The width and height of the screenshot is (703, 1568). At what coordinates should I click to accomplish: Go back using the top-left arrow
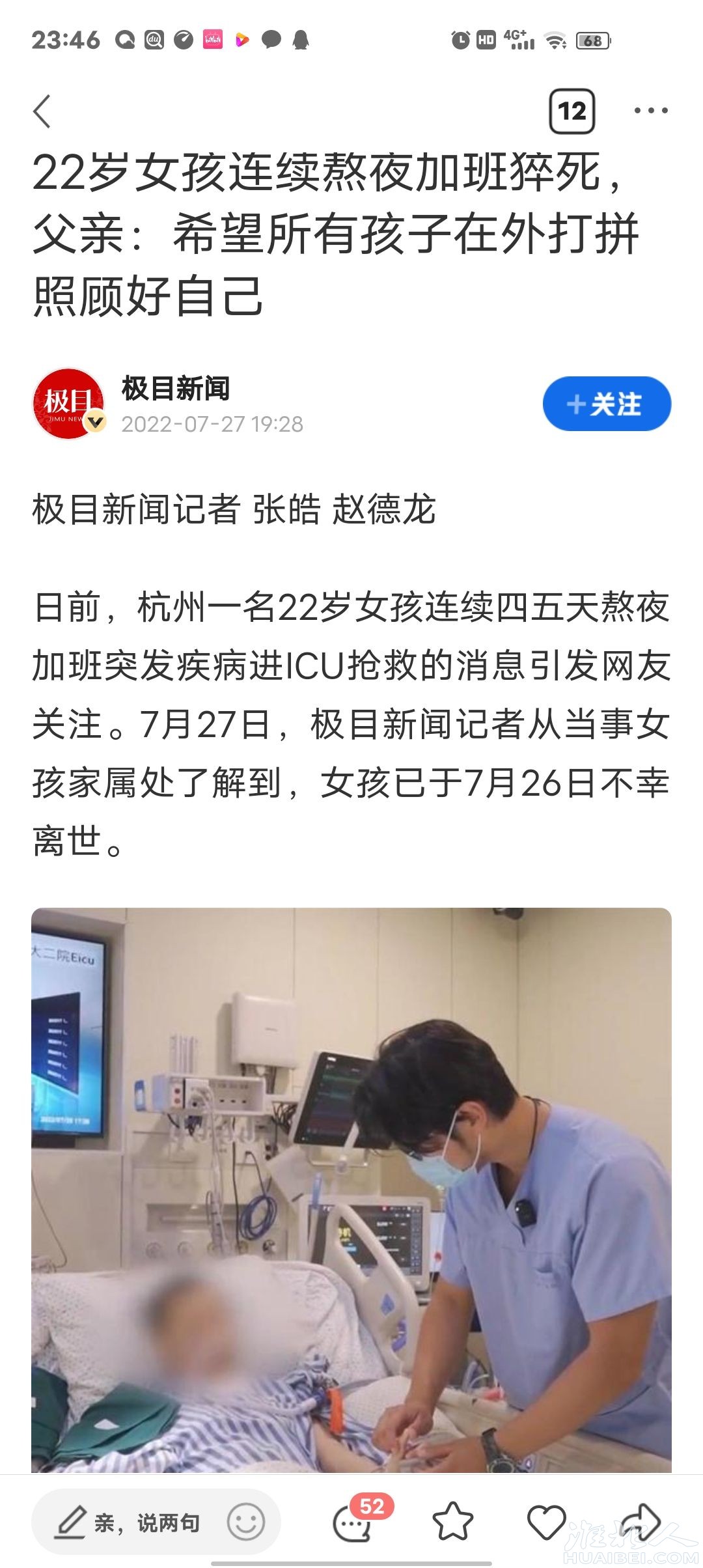(x=42, y=111)
